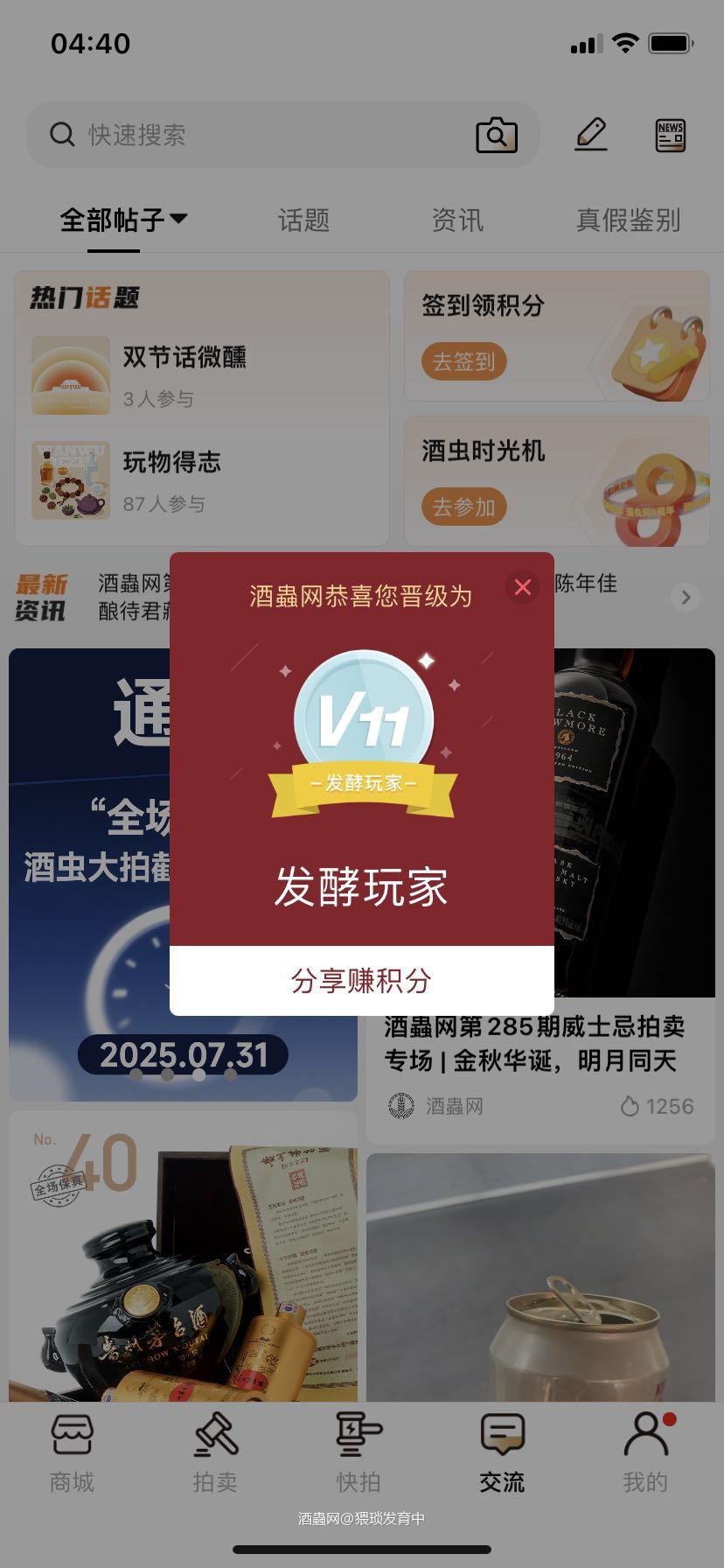Image resolution: width=724 pixels, height=1568 pixels.
Task: Open the 话题 tab
Action: click(x=303, y=220)
